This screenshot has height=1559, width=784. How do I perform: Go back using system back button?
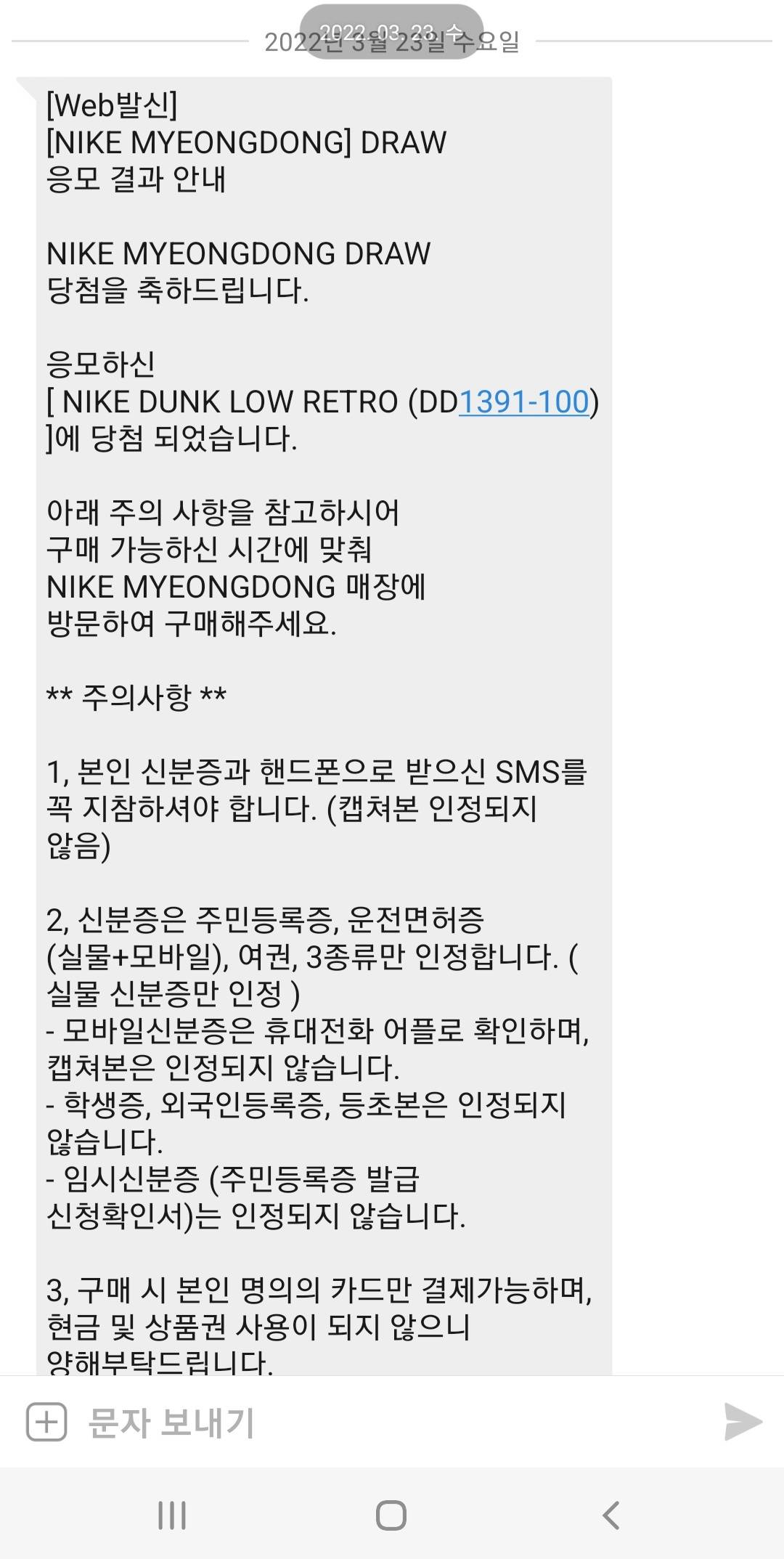click(611, 1515)
